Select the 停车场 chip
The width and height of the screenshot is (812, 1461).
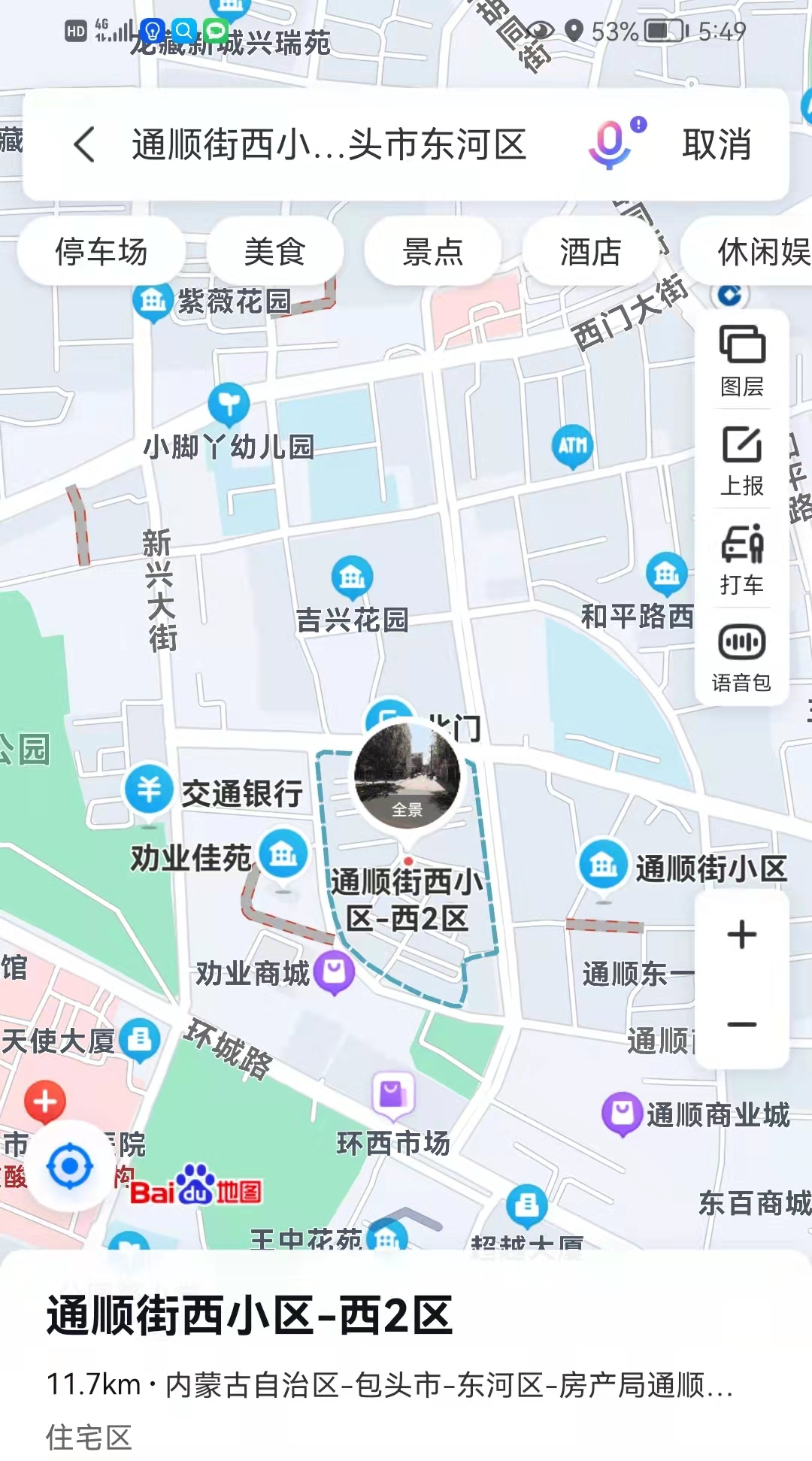[101, 252]
